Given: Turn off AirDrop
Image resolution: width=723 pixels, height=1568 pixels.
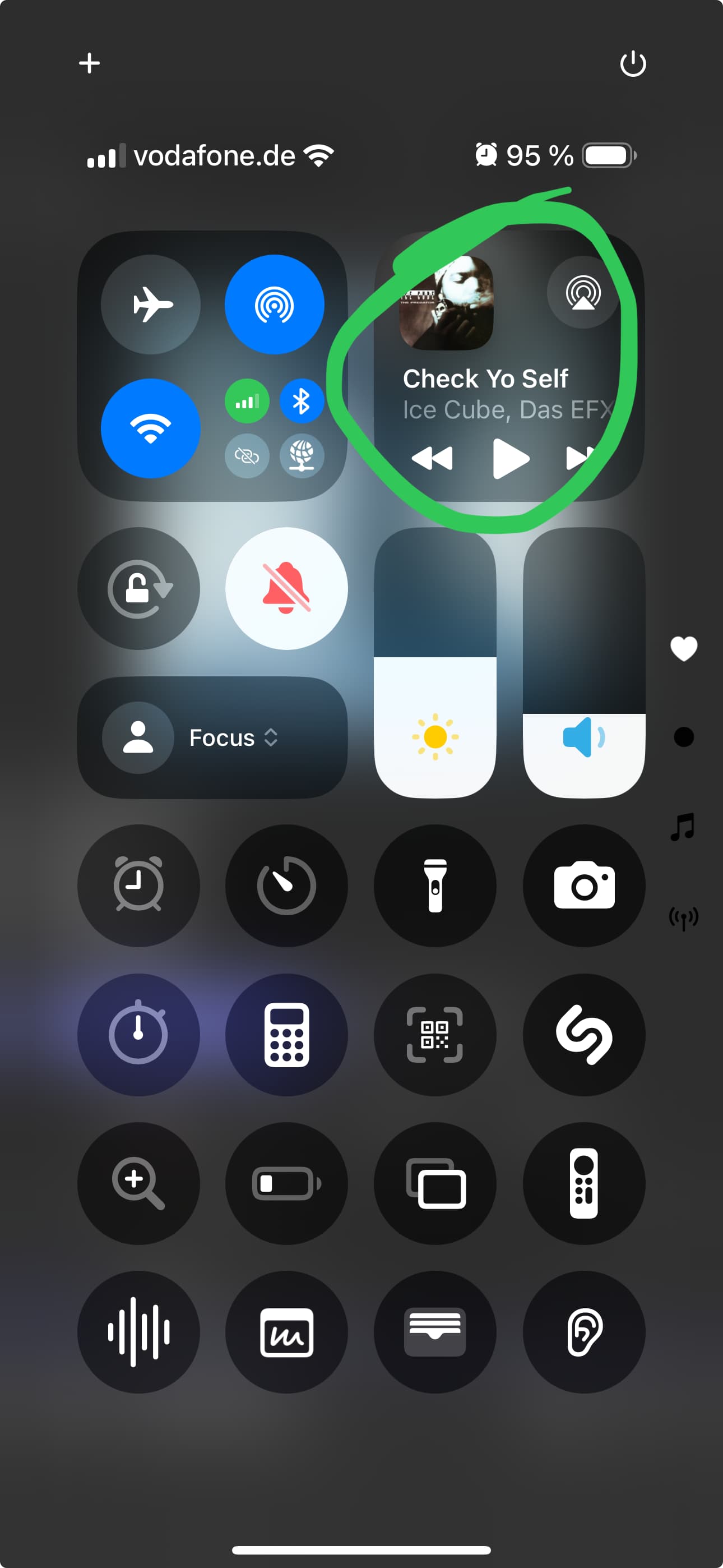Looking at the screenshot, I should 275,304.
